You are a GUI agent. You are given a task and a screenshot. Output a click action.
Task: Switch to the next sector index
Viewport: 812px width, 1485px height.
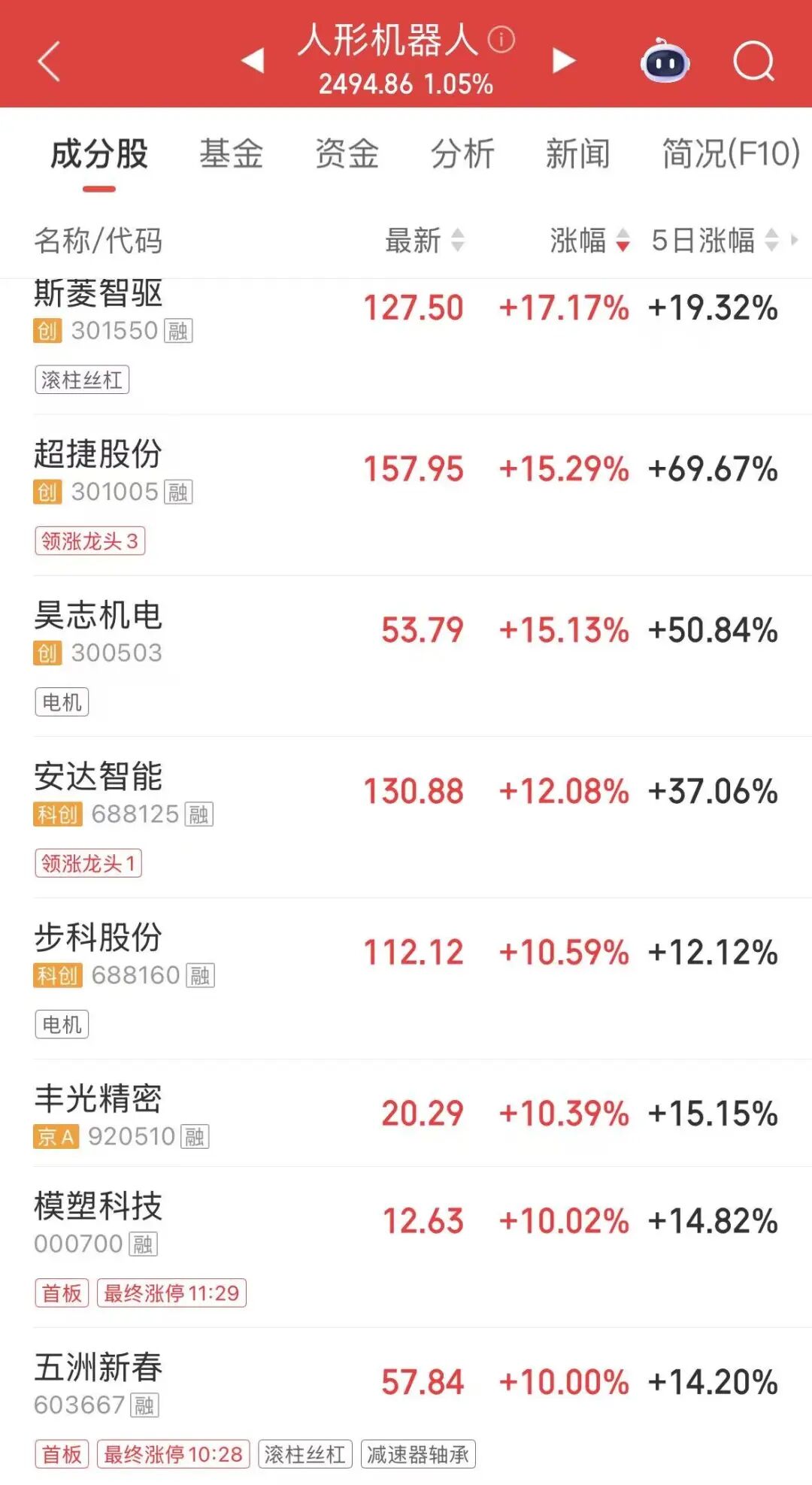tap(563, 60)
